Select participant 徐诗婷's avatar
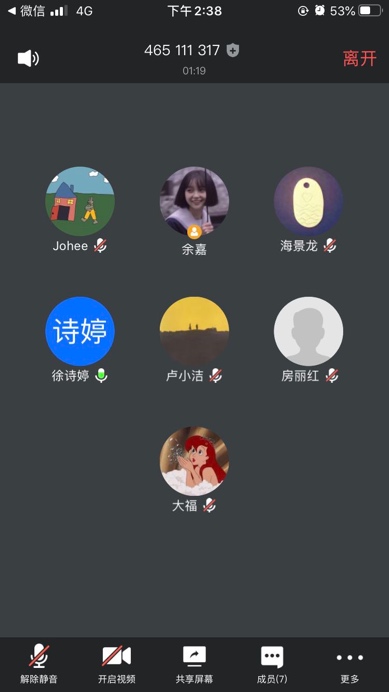Viewport: 389px width, 692px height. (x=80, y=331)
